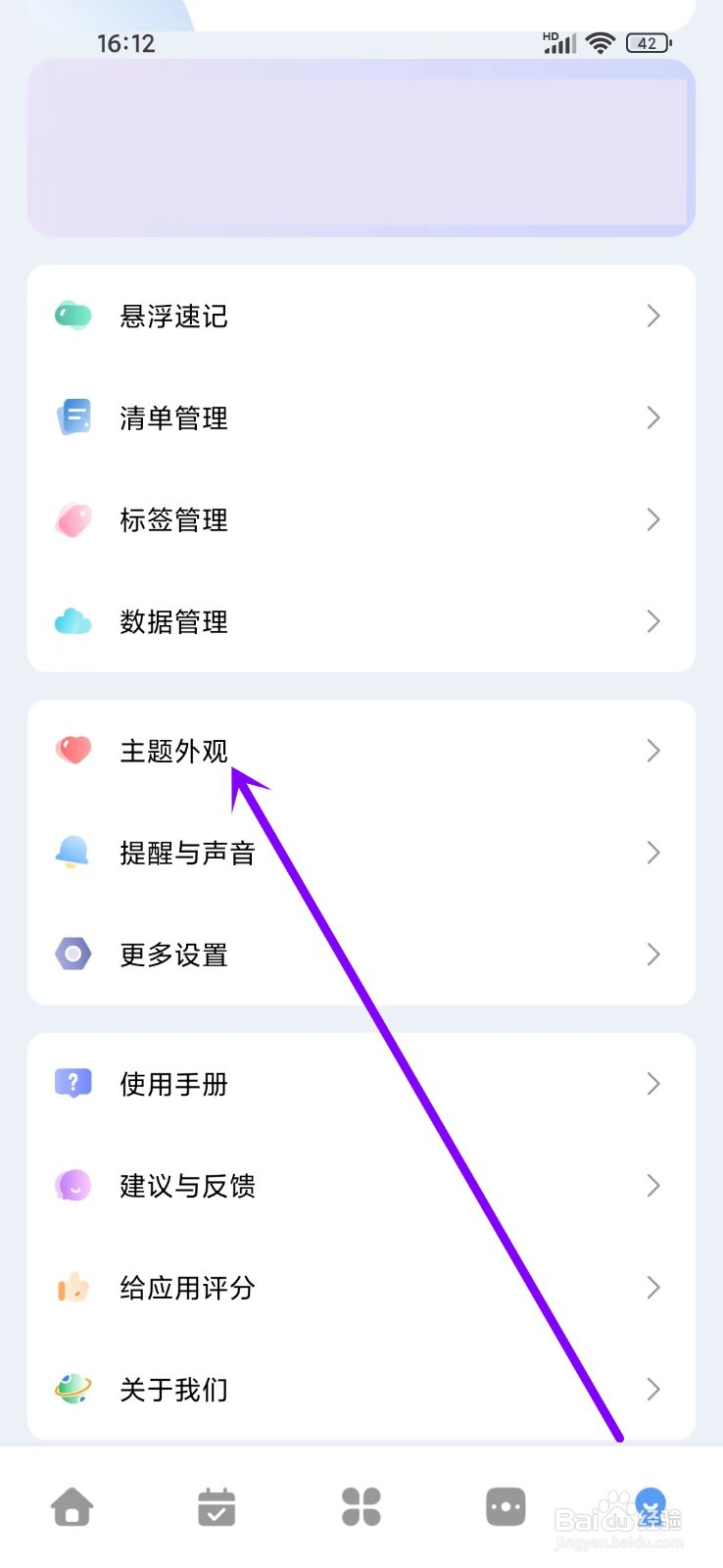Tap the thumbs-up 给应用评分 icon
The width and height of the screenshot is (723, 1568).
tap(72, 1288)
